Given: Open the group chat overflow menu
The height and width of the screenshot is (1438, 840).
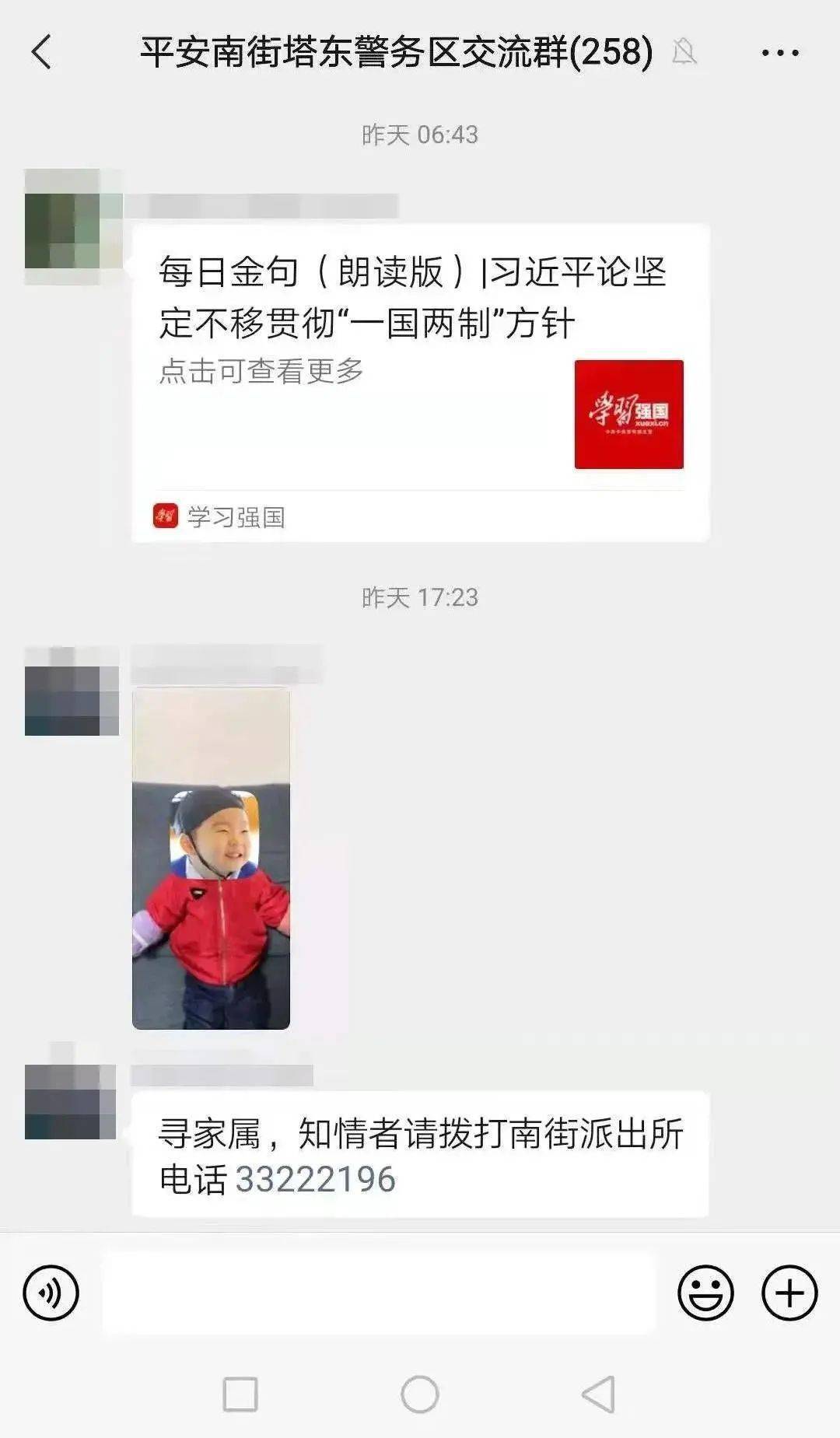Looking at the screenshot, I should click(779, 53).
